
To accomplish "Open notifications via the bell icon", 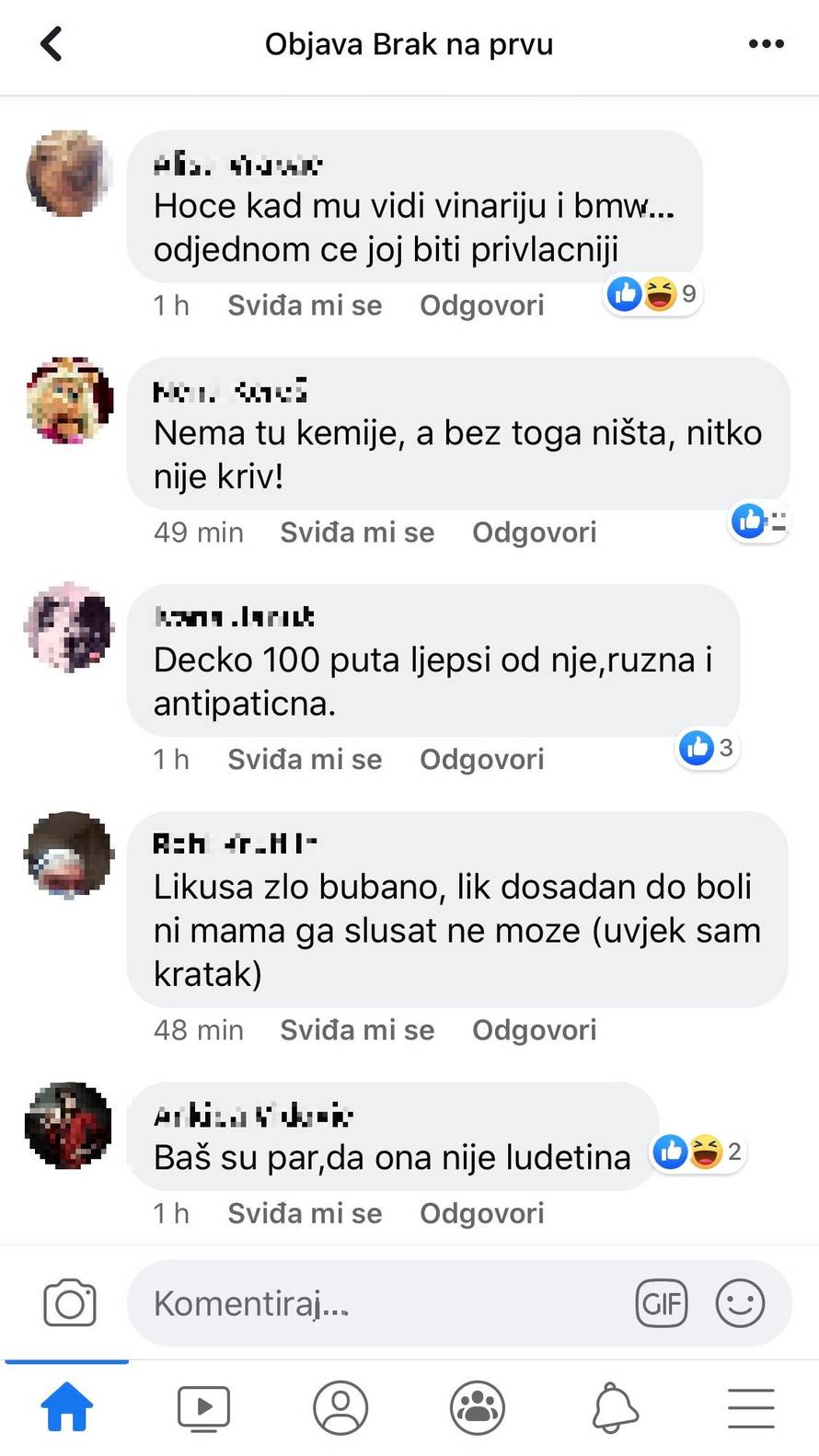I will [x=616, y=1406].
